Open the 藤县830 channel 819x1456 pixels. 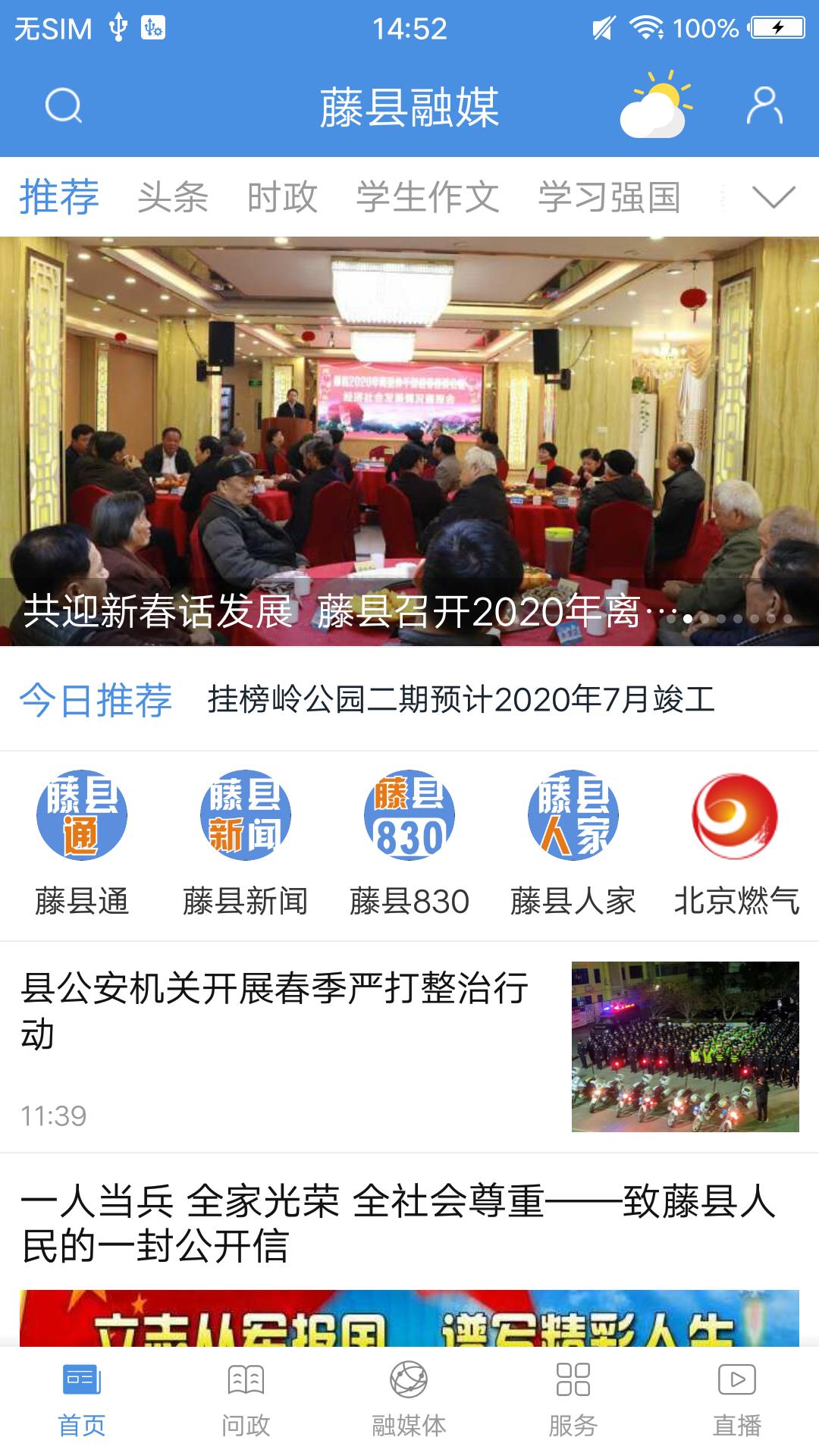[409, 843]
